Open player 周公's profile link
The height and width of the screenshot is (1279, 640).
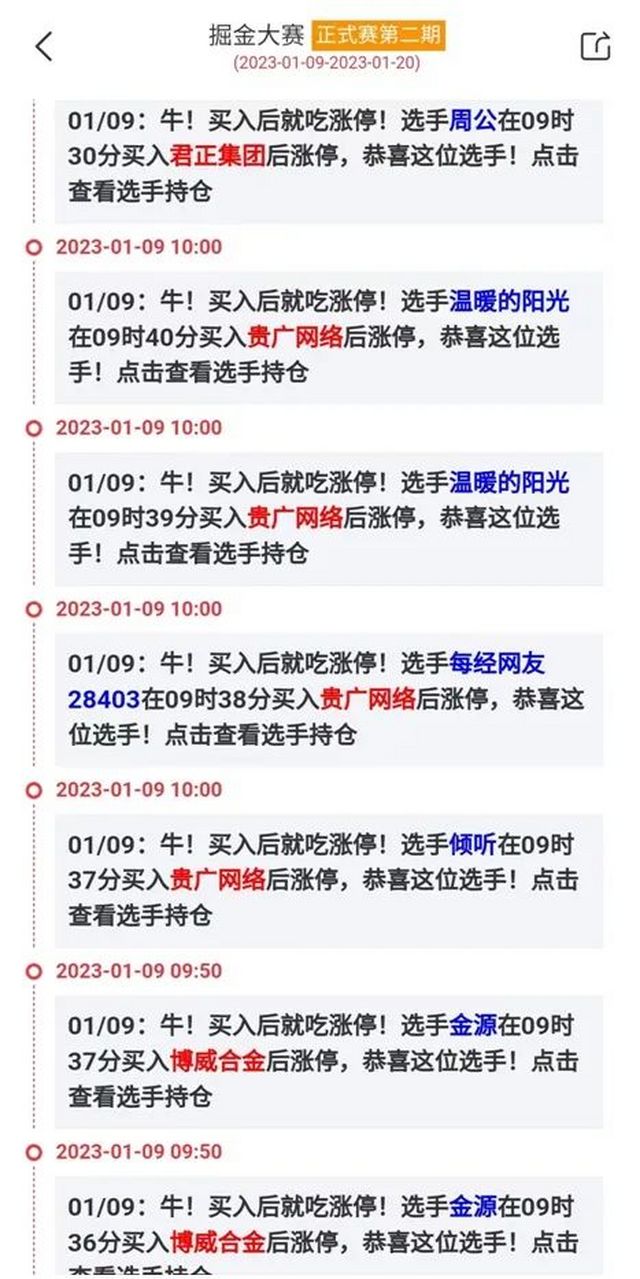[474, 122]
